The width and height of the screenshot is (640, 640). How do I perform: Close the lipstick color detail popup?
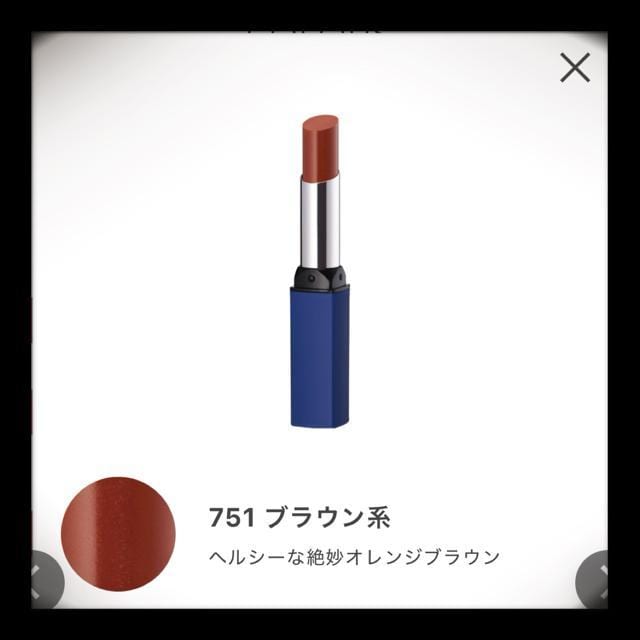click(575, 68)
